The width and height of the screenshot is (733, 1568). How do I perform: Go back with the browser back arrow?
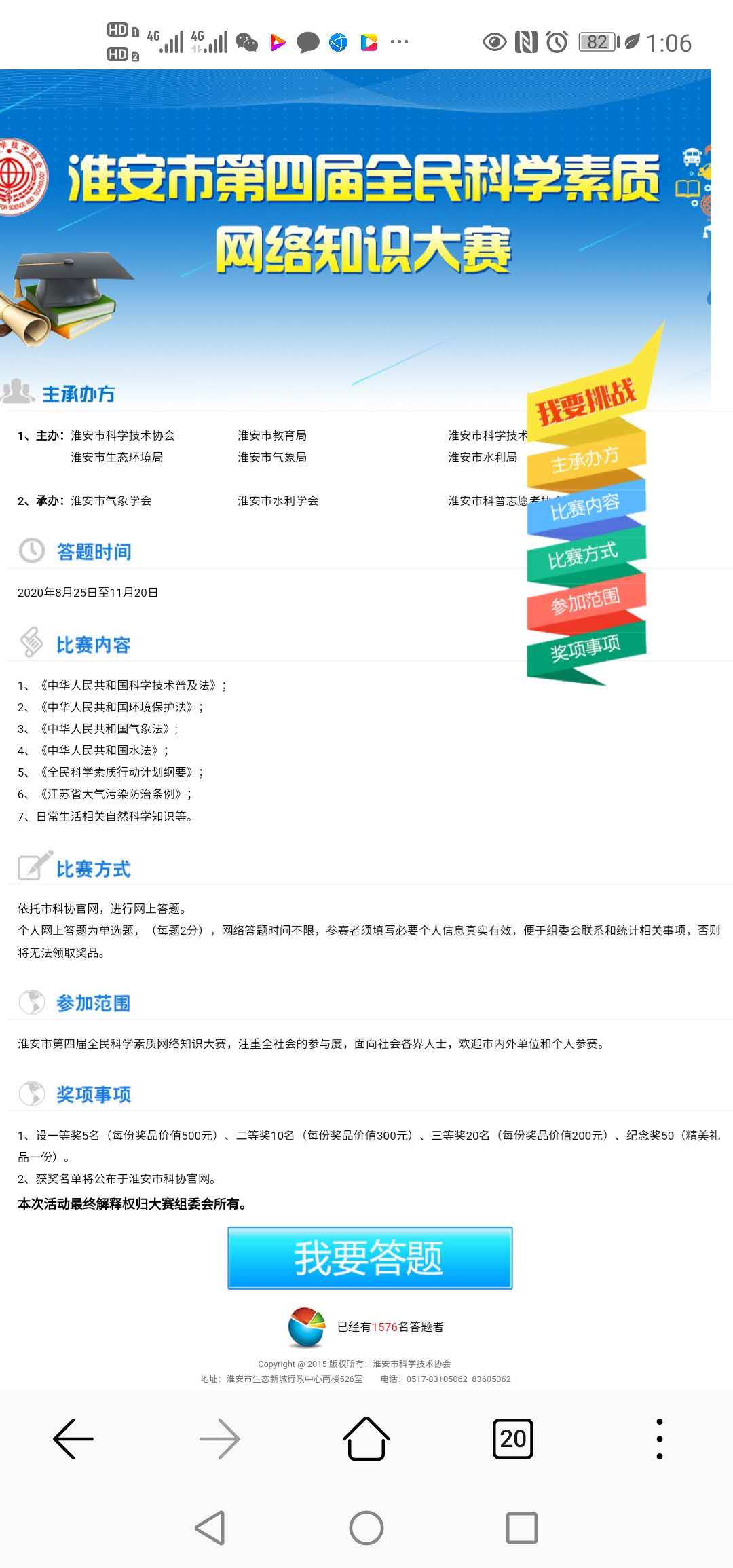73,1438
